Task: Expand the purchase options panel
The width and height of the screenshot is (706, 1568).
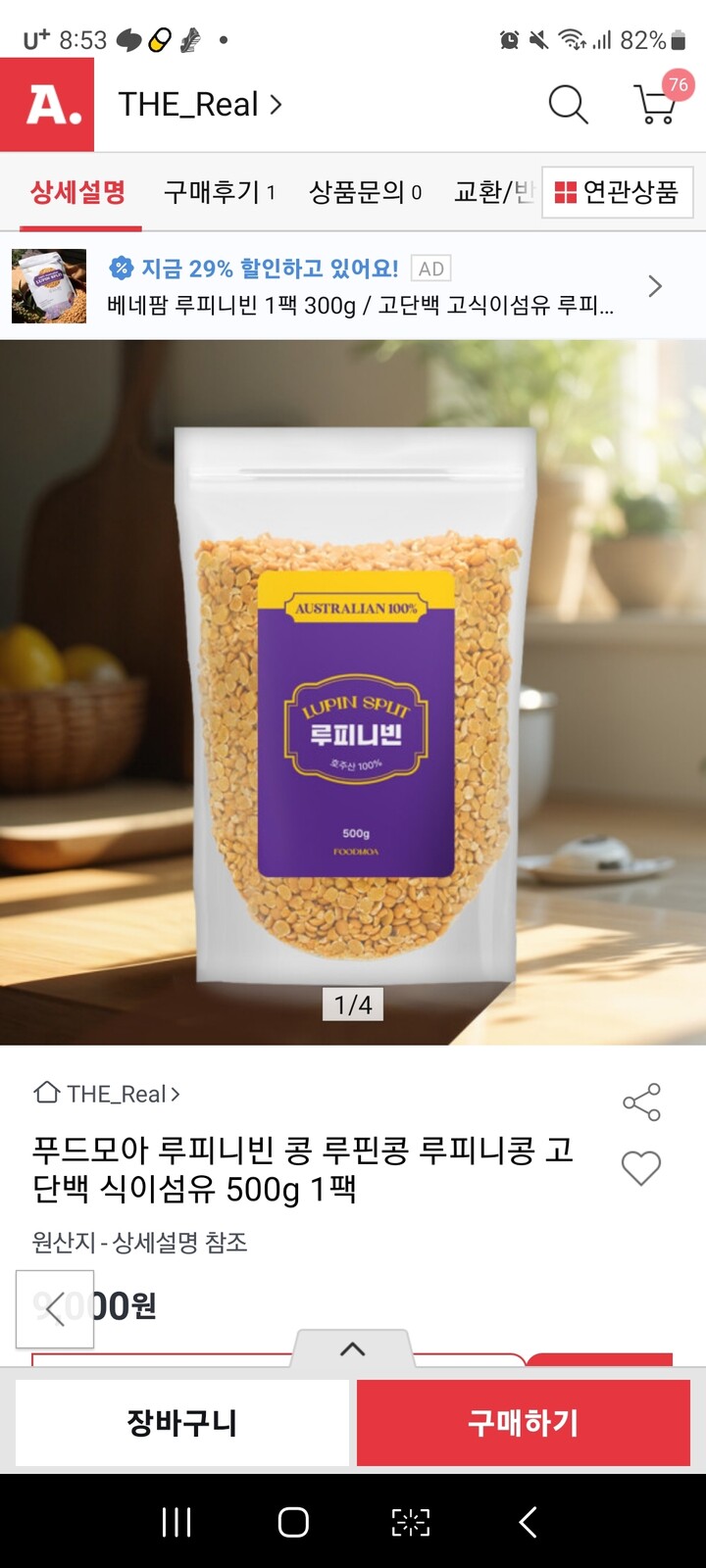Action: (352, 1349)
